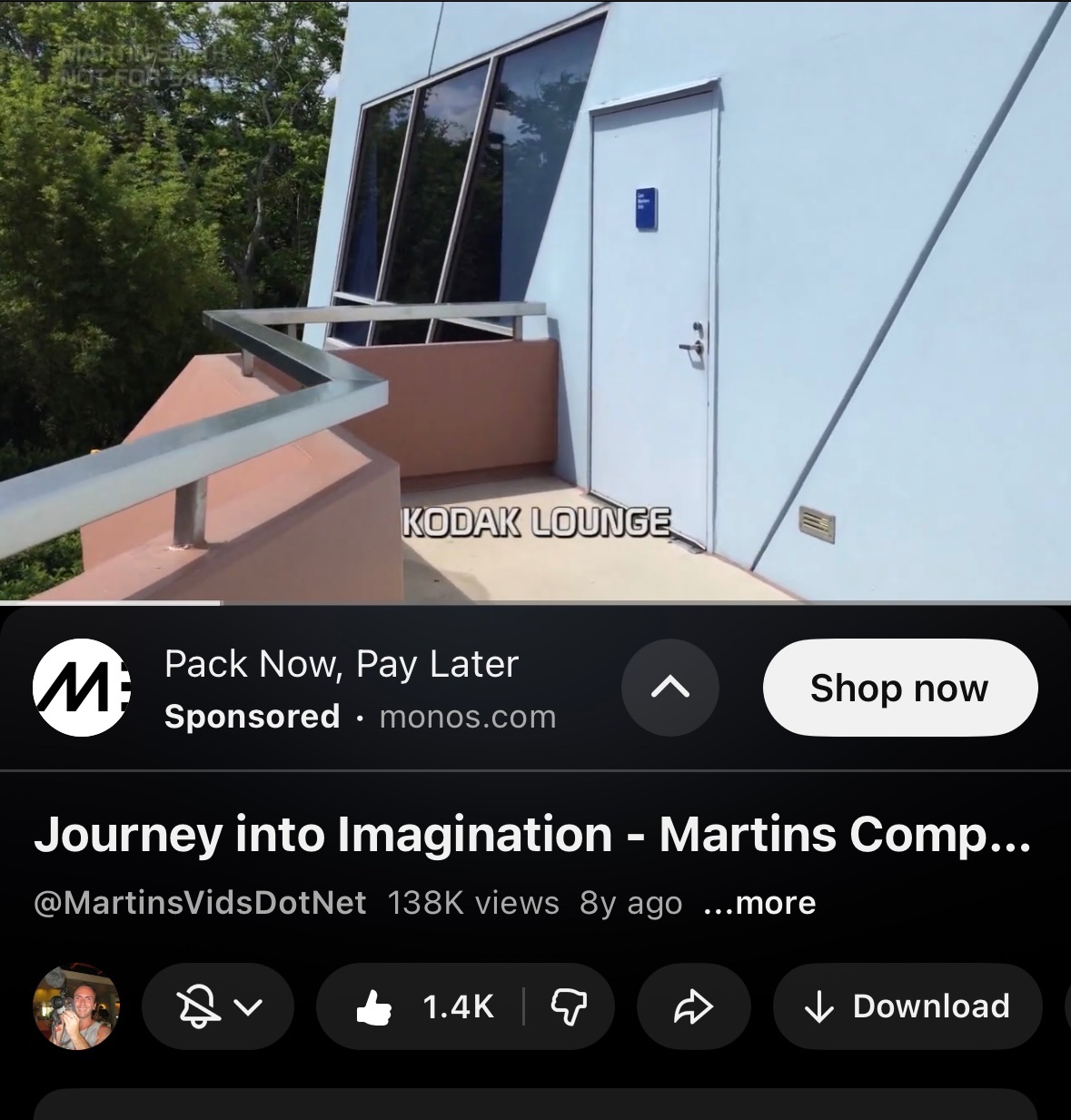Dislike this video
Viewport: 1071px width, 1120px height.
tap(569, 1006)
